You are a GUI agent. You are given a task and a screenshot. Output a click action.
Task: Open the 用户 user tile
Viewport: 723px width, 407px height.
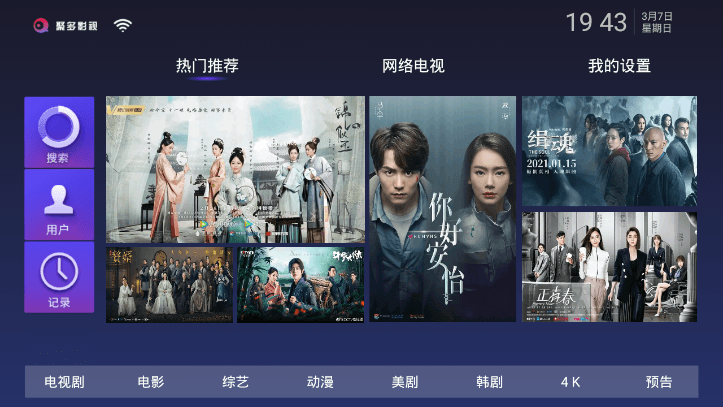pyautogui.click(x=59, y=205)
